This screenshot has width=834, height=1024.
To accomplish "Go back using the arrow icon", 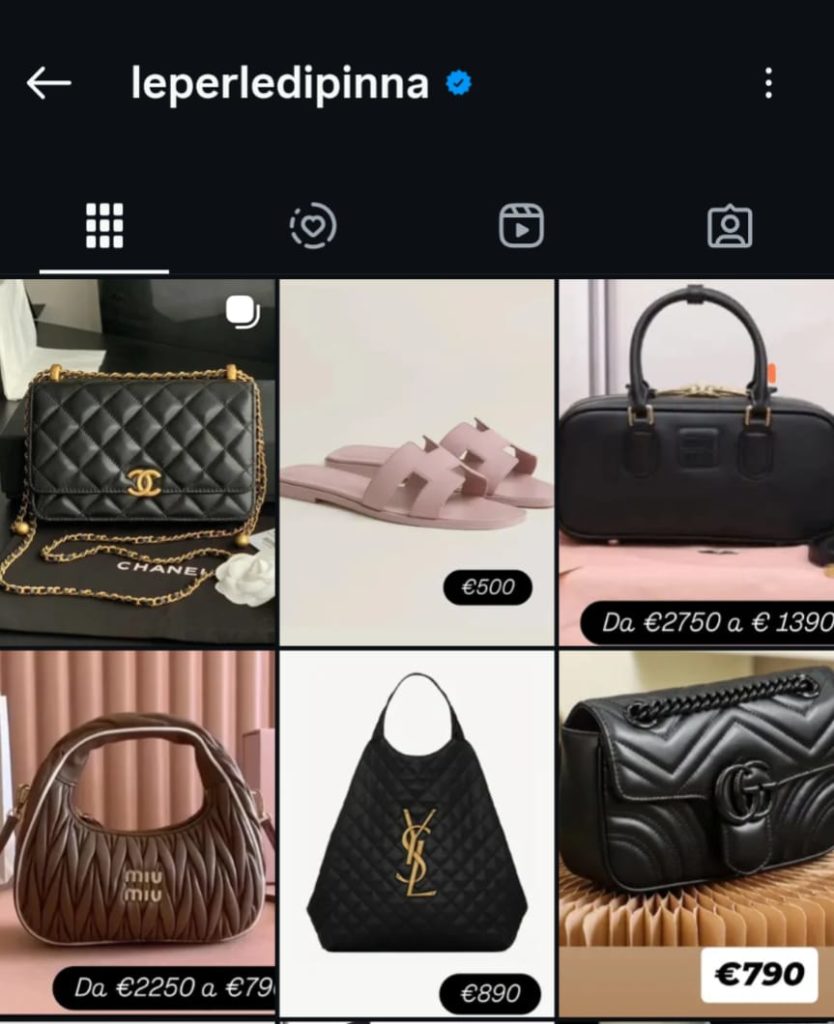I will (48, 83).
